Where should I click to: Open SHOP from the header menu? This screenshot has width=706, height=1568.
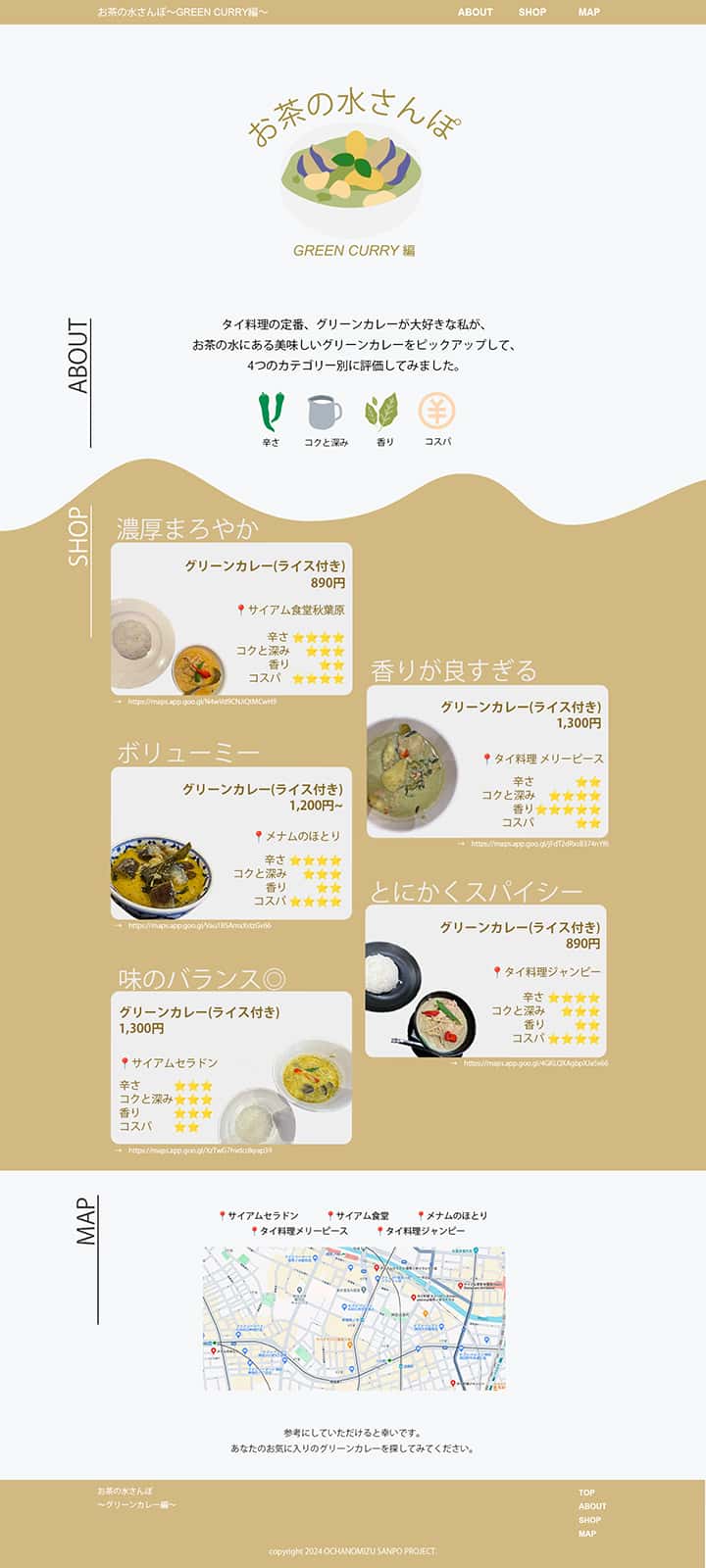coord(532,12)
